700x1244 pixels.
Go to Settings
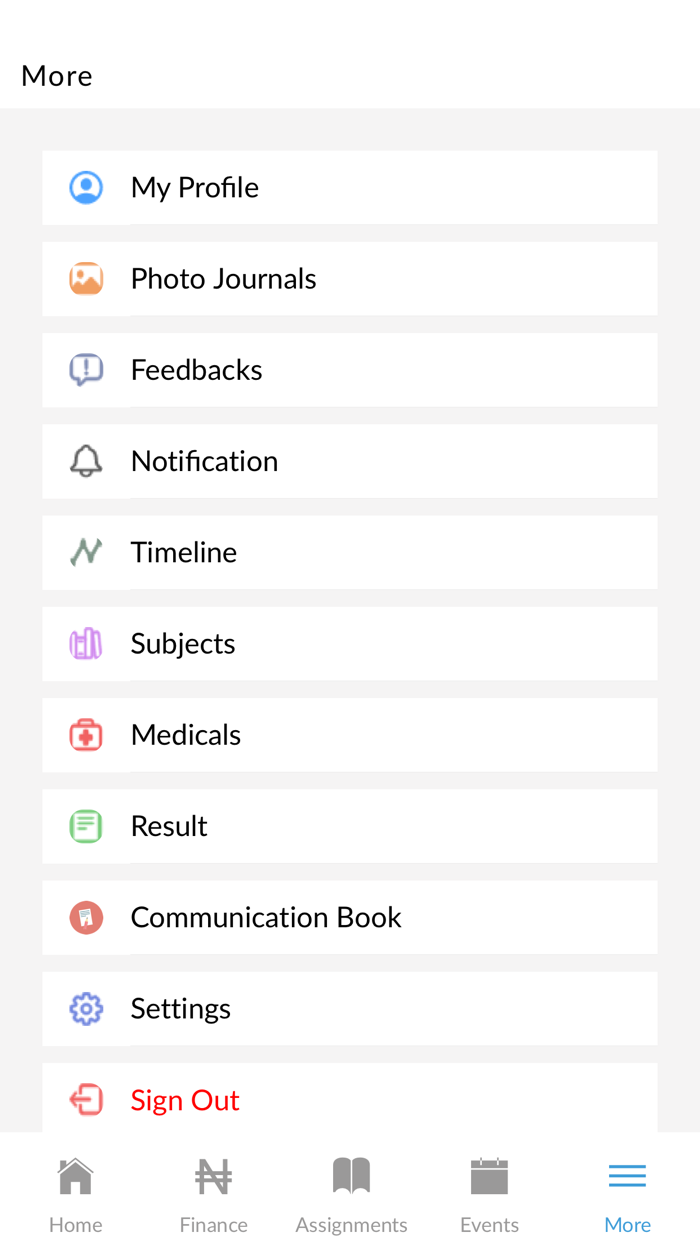(349, 1008)
